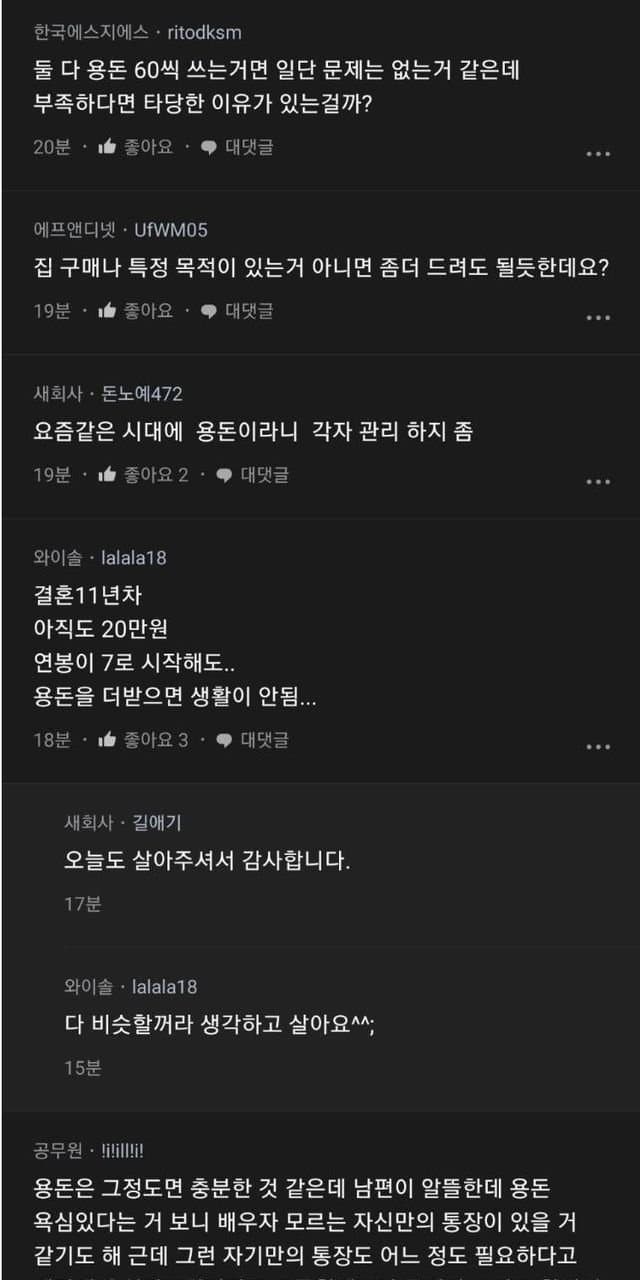The width and height of the screenshot is (640, 1280).
Task: Like lalala18's 결혼11년차 comment
Action: [142, 740]
